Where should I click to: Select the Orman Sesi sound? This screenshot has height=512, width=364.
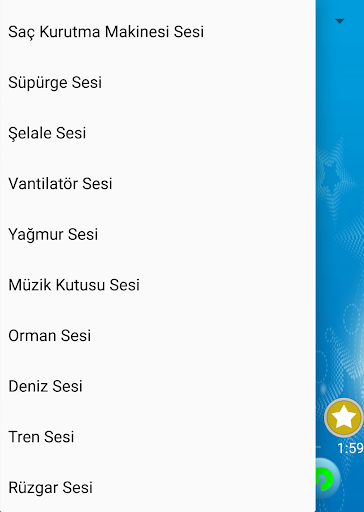point(158,336)
